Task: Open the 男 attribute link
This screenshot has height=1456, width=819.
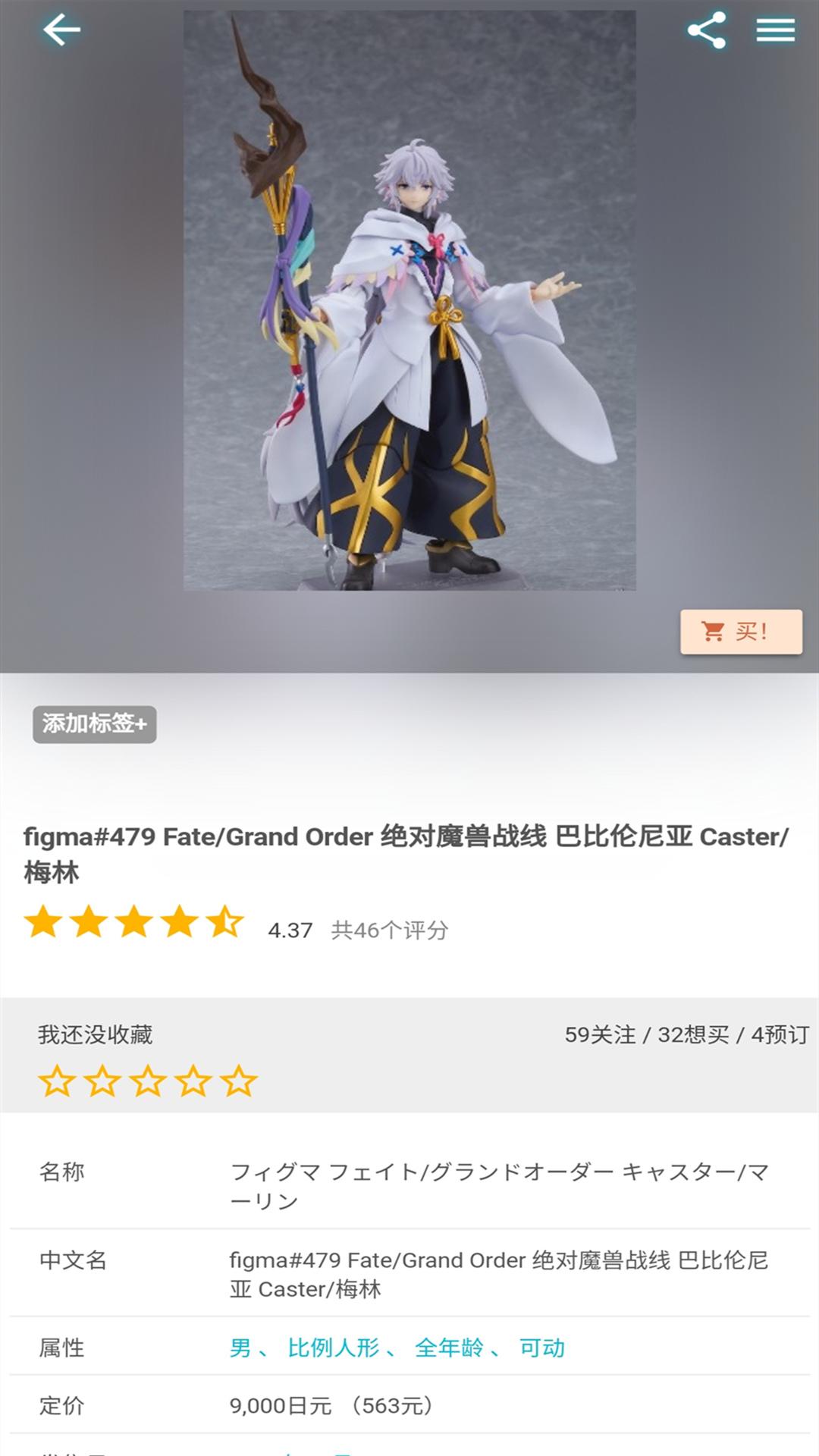Action: coord(240,1348)
